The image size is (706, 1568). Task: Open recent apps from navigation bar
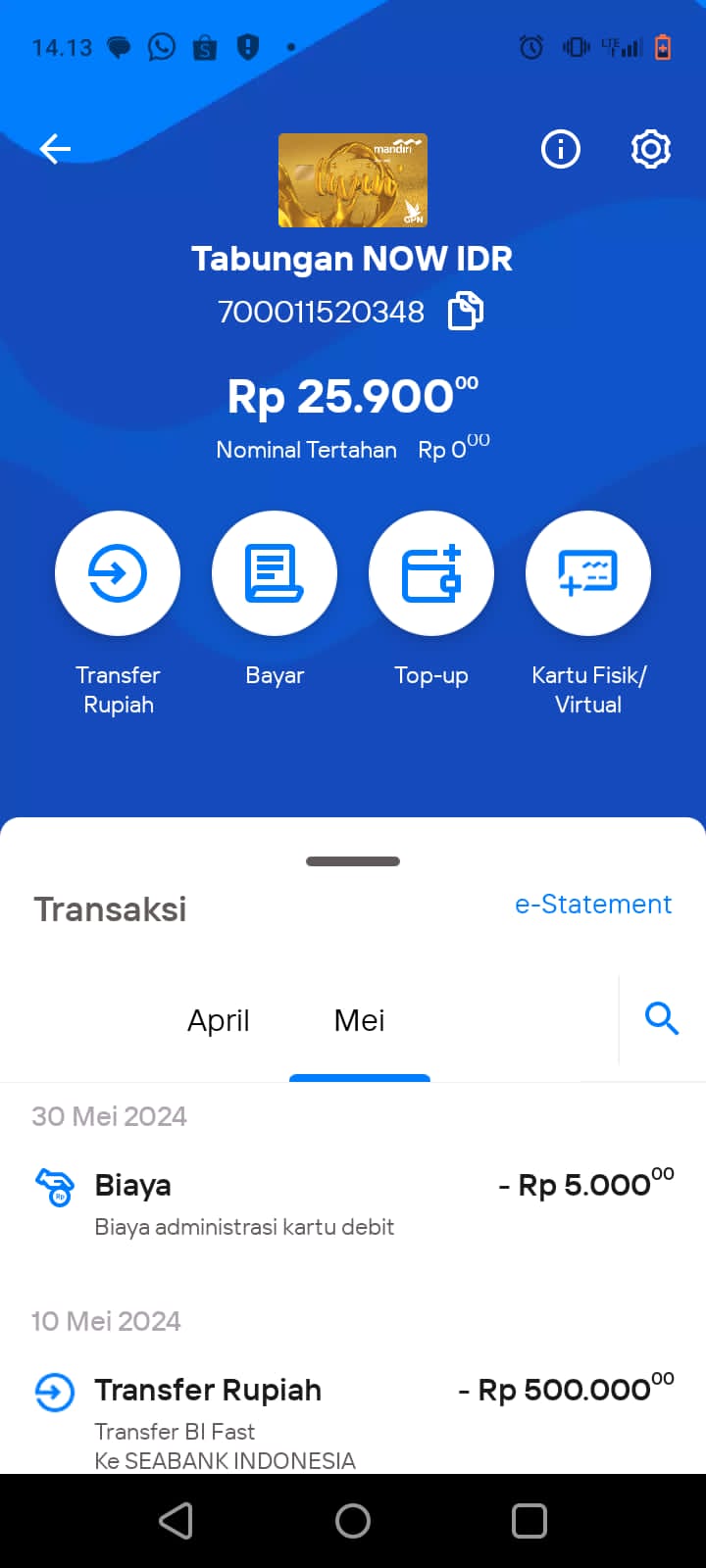coord(529,1521)
